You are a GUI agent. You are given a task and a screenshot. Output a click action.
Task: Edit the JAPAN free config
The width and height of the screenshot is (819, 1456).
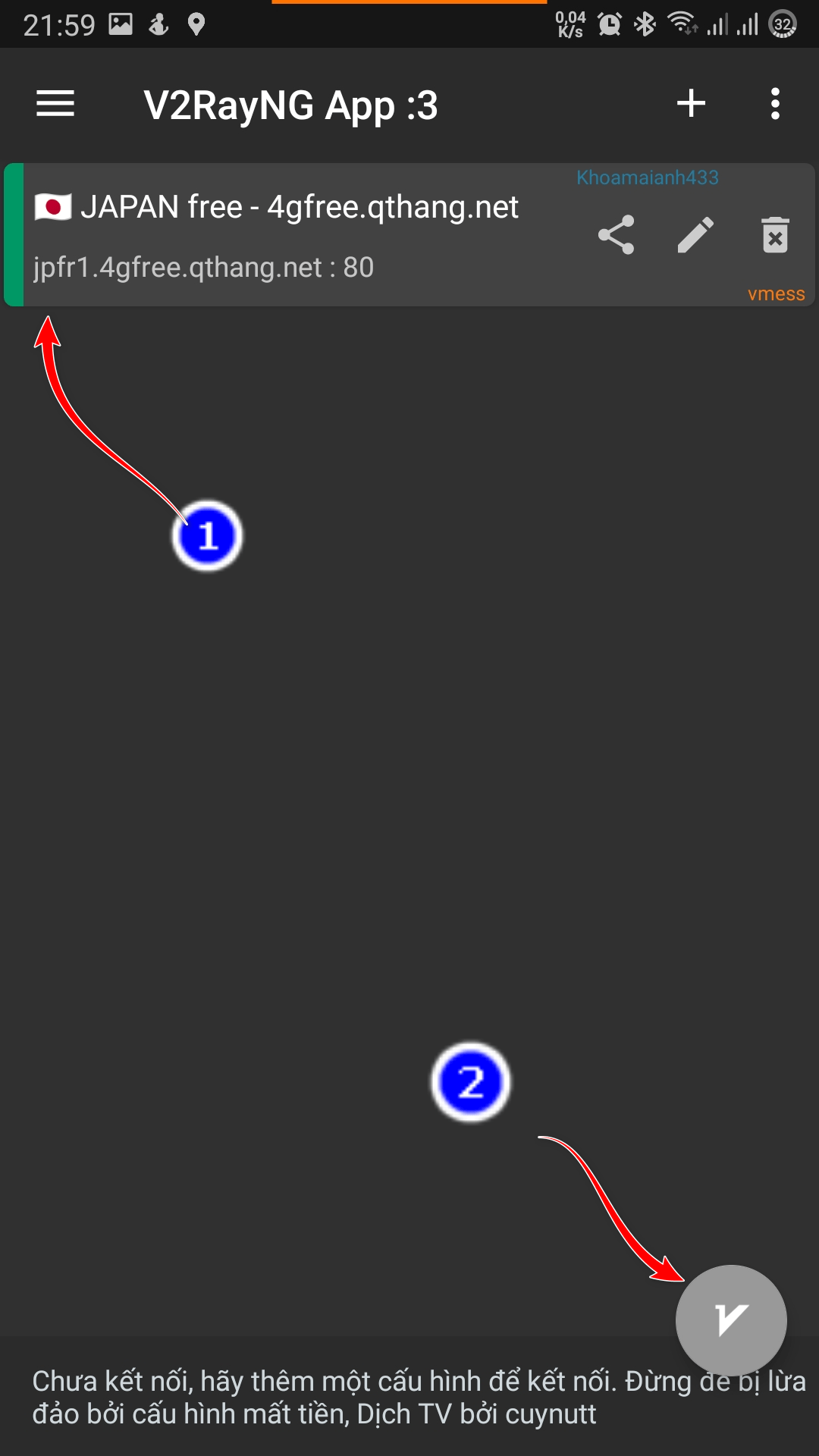pos(695,235)
